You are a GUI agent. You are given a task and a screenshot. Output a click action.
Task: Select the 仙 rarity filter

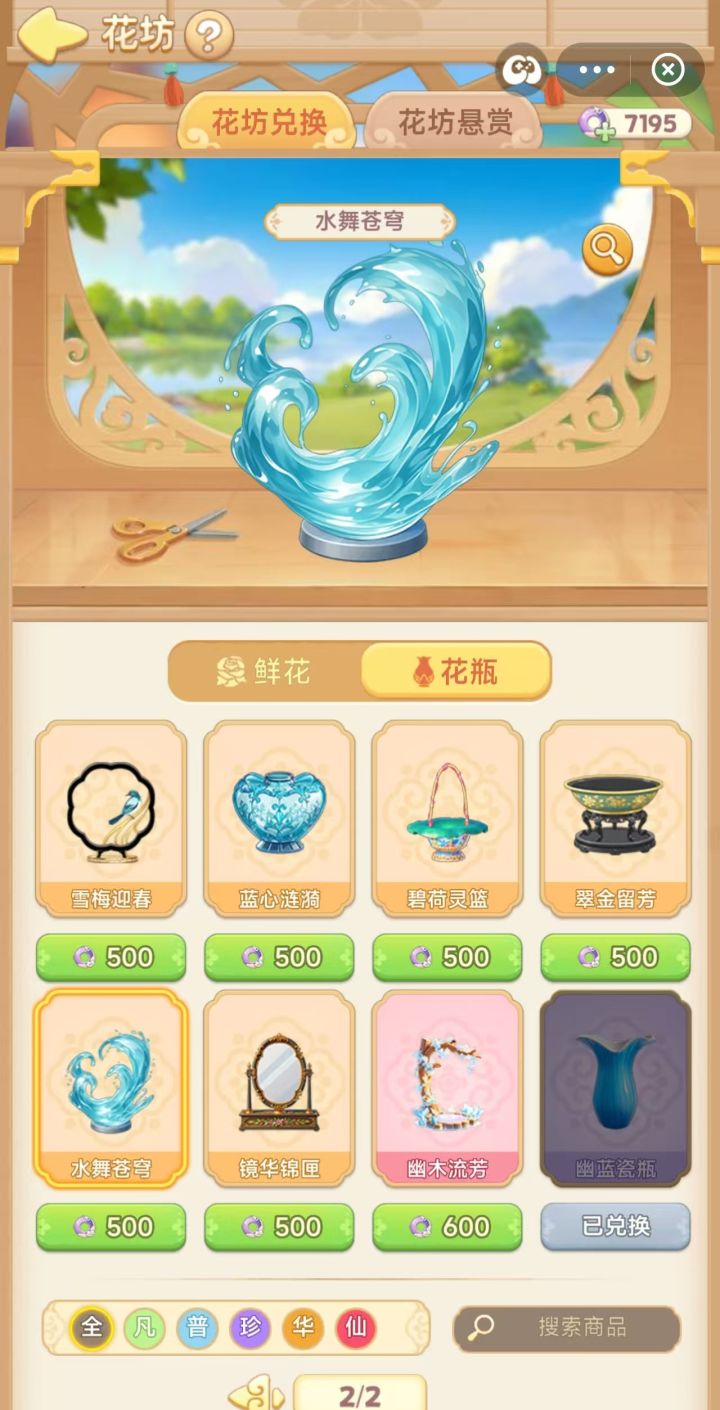coord(355,1328)
